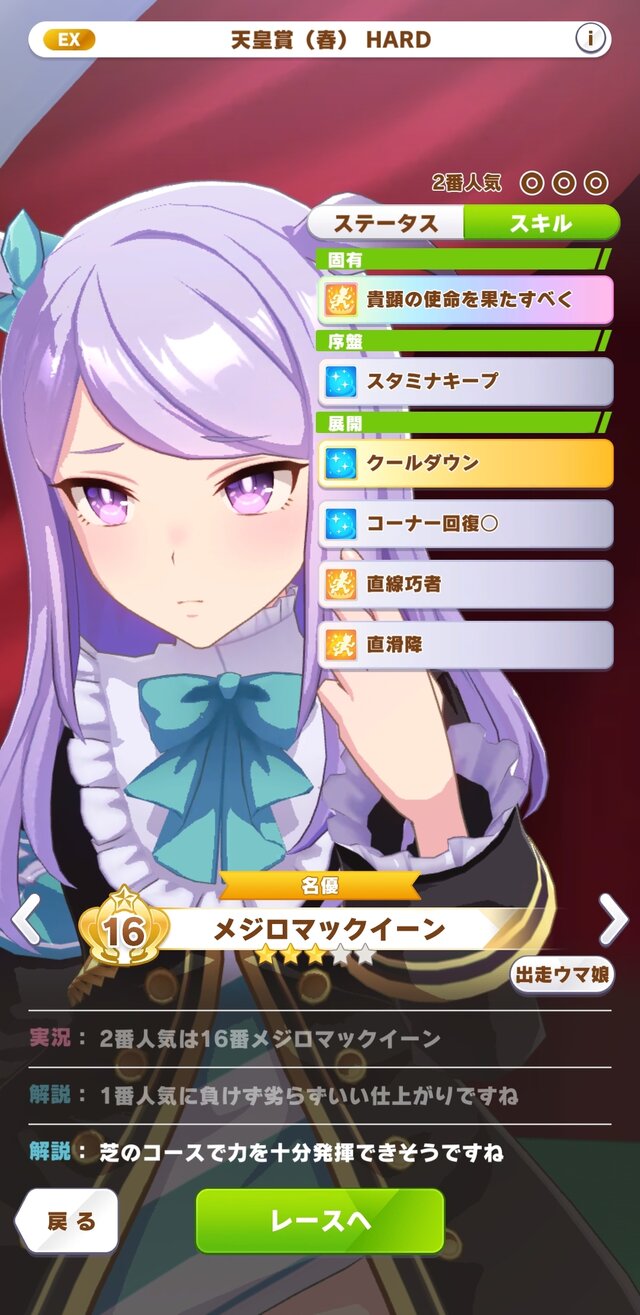640x1315 pixels.
Task: Show previous runner with left arrow
Action: (x=26, y=920)
